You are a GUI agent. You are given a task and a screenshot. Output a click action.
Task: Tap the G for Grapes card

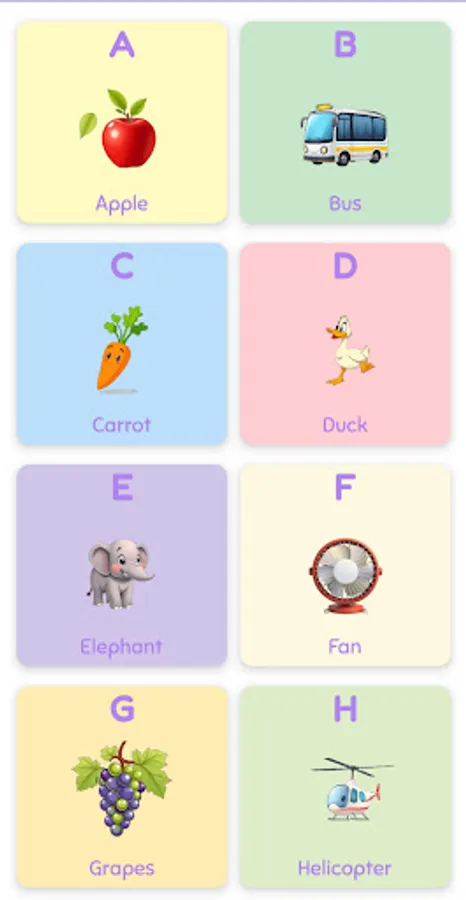tap(122, 787)
